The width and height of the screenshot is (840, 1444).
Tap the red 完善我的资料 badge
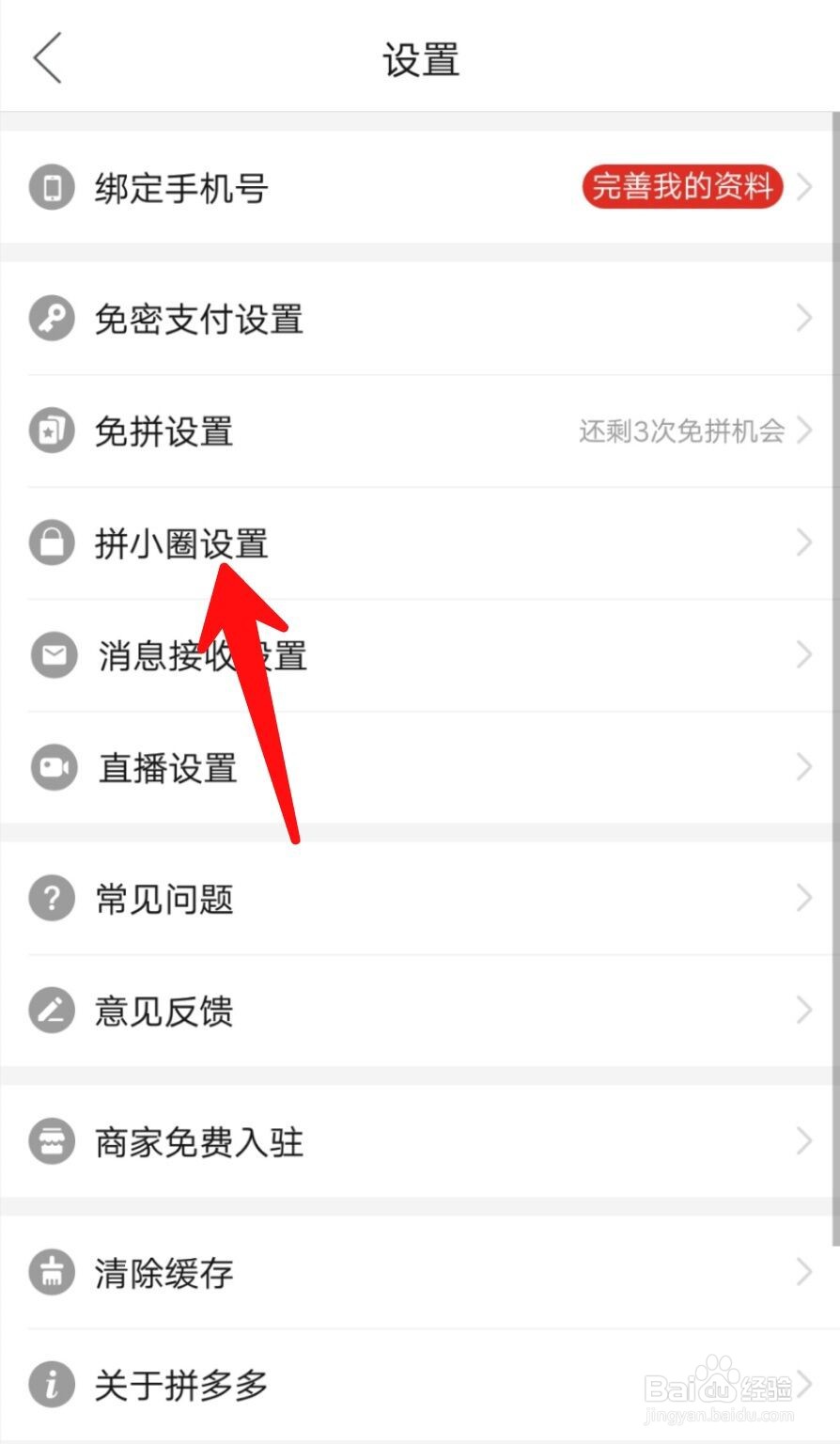682,187
